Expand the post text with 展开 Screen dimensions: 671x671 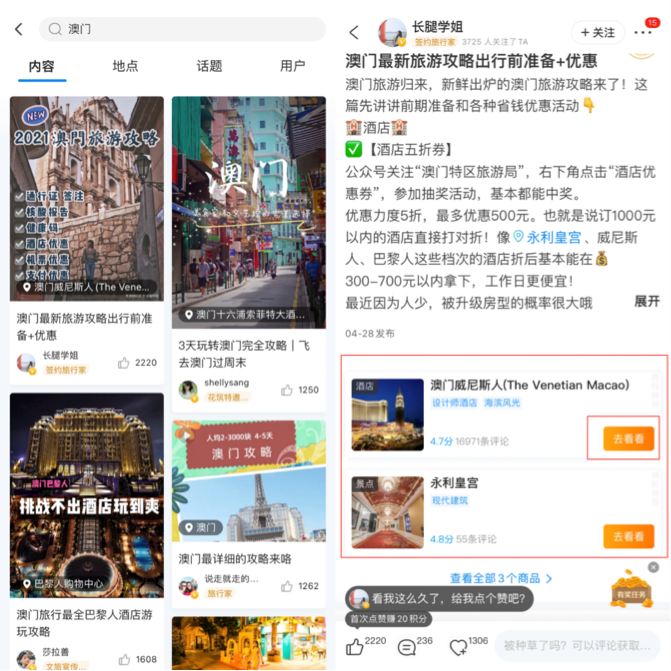[646, 301]
